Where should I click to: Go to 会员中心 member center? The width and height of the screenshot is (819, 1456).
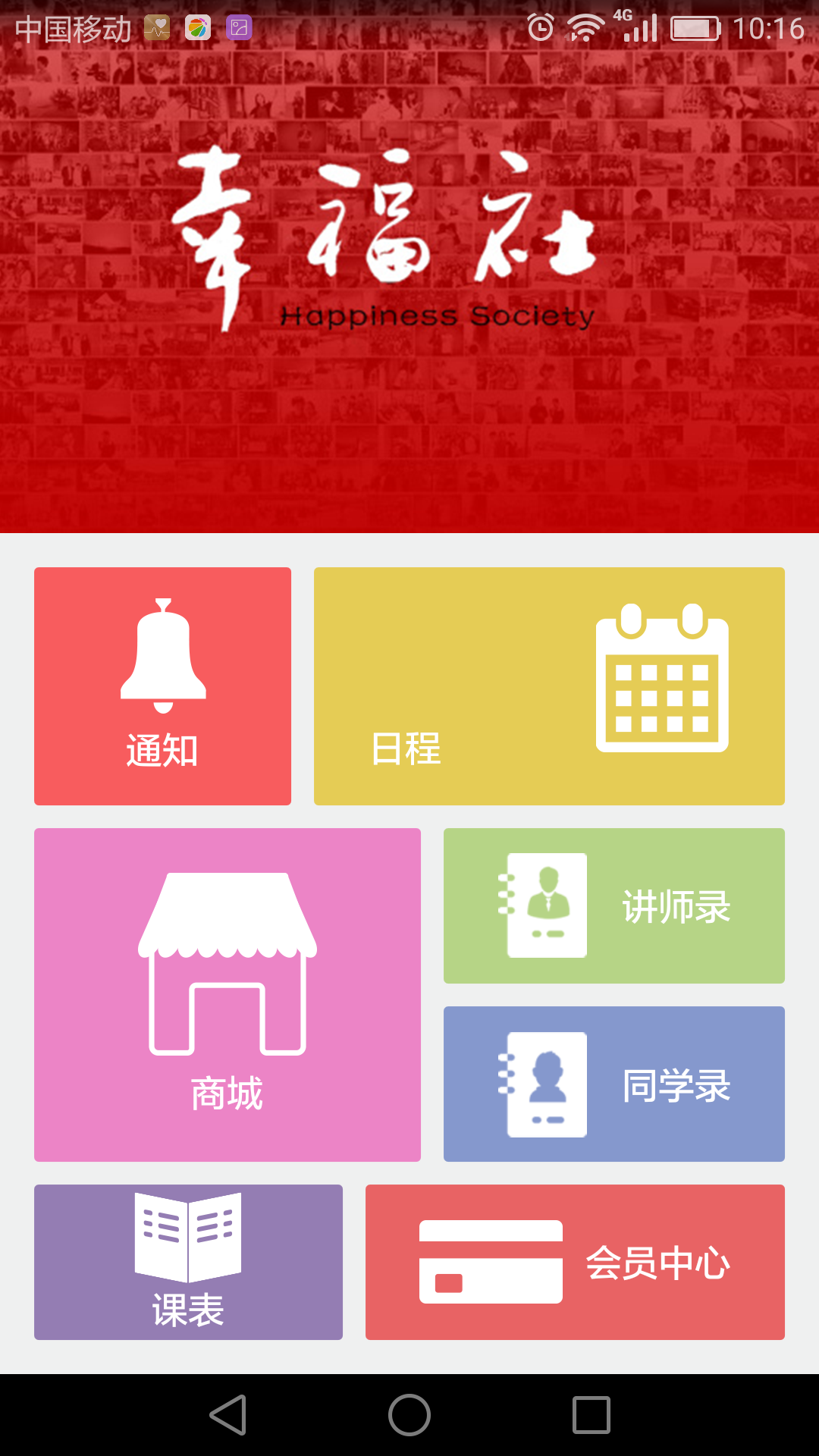tap(575, 1262)
